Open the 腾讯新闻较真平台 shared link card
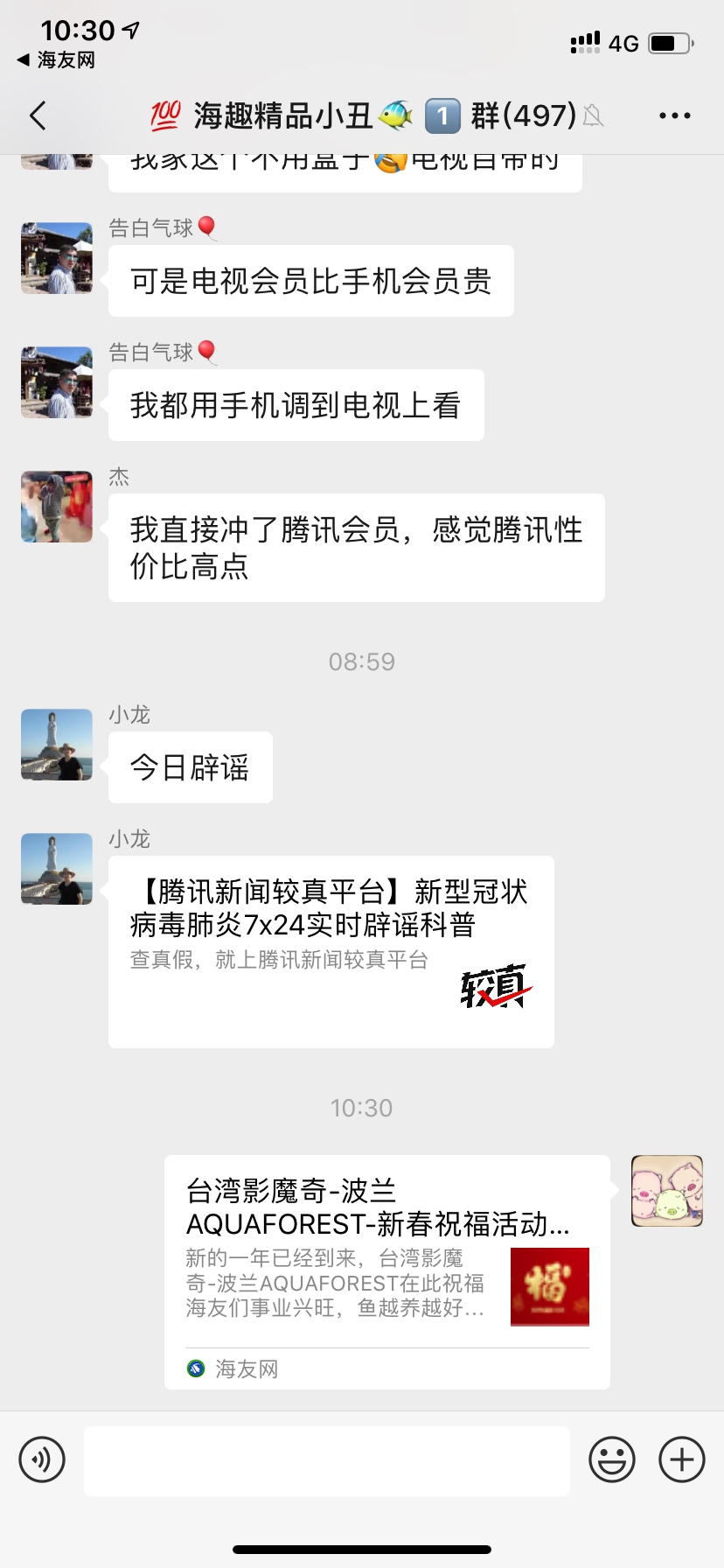 pyautogui.click(x=331, y=951)
